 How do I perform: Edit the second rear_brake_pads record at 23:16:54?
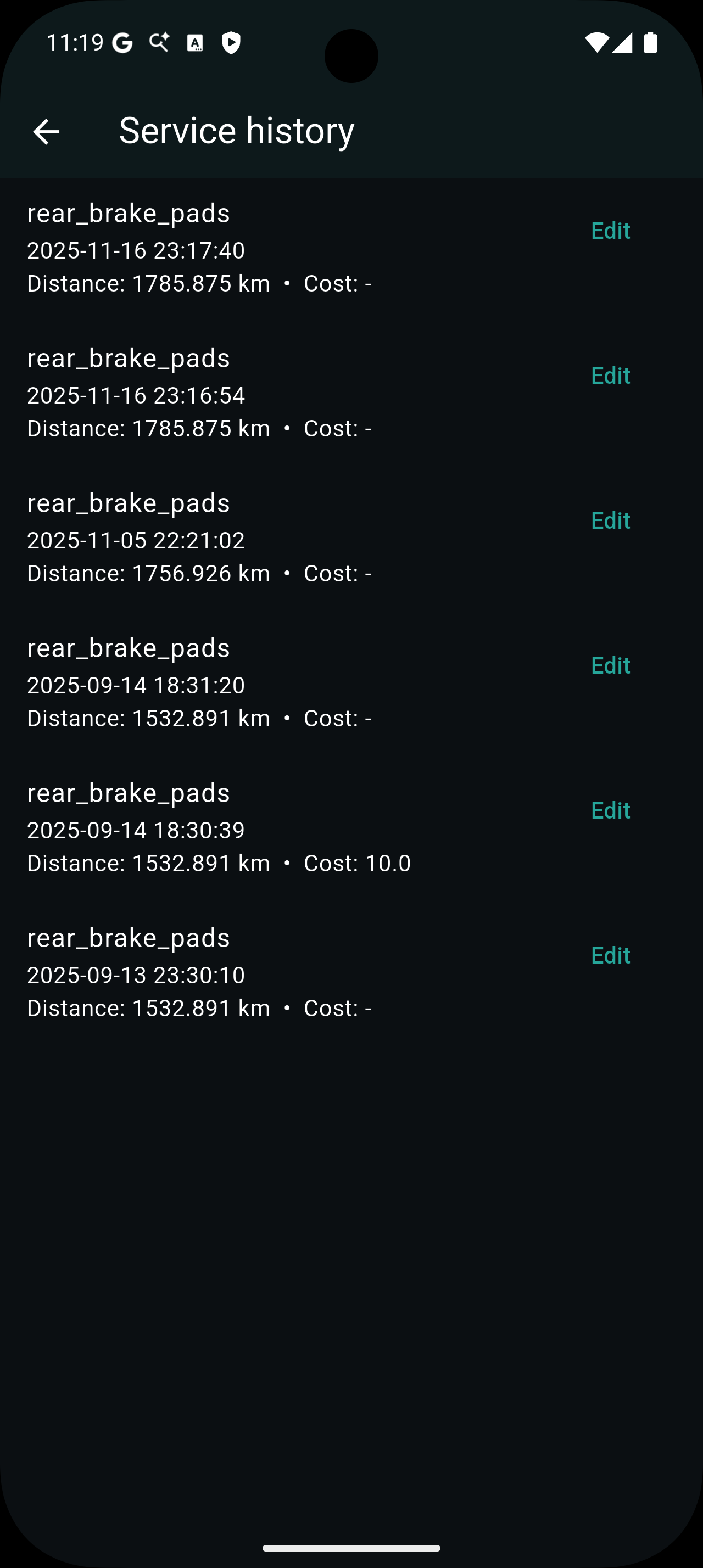[x=611, y=376]
